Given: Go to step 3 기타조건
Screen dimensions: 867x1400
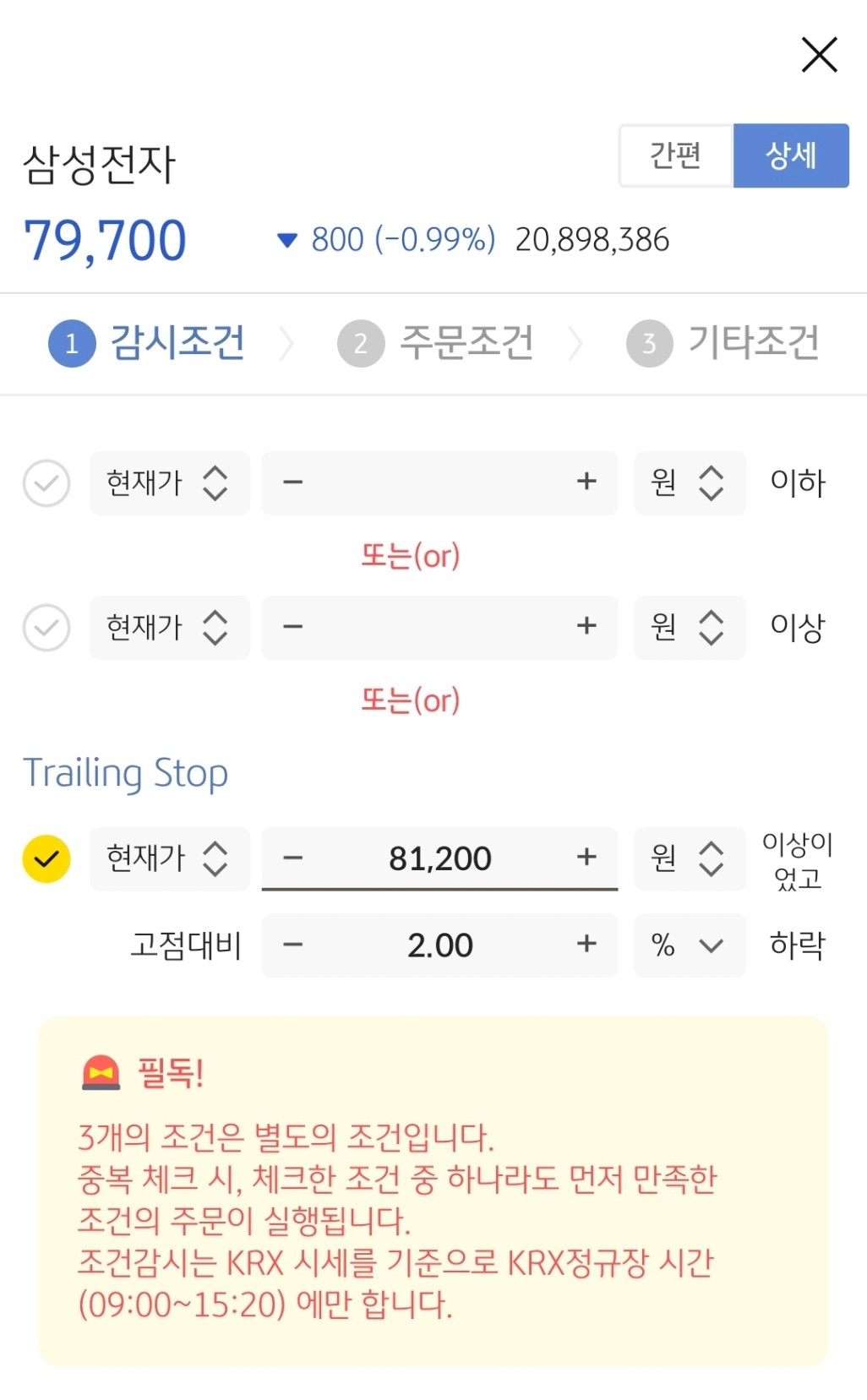Looking at the screenshot, I should pyautogui.click(x=722, y=343).
